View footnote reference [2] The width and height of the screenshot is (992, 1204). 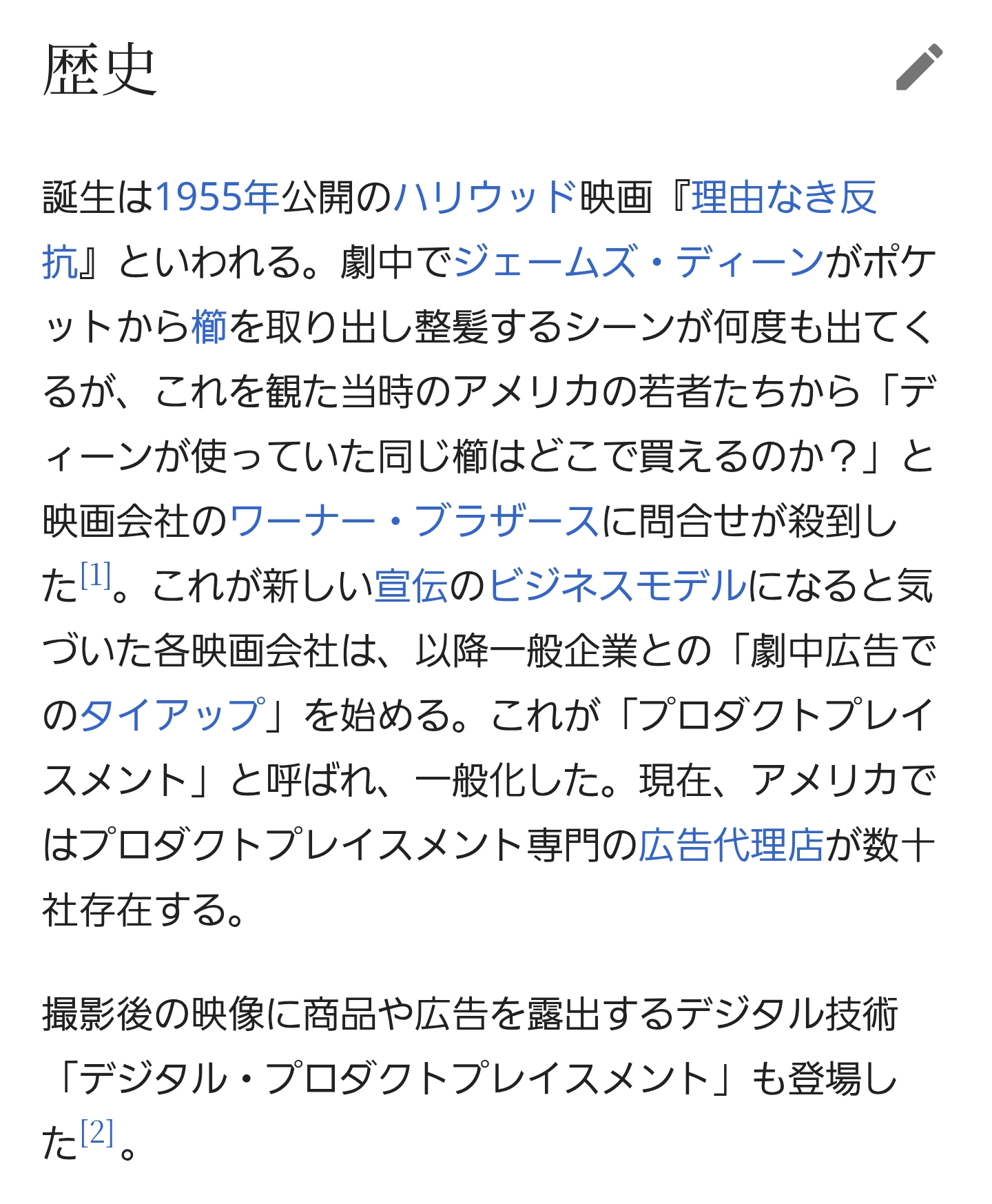coord(96,1132)
